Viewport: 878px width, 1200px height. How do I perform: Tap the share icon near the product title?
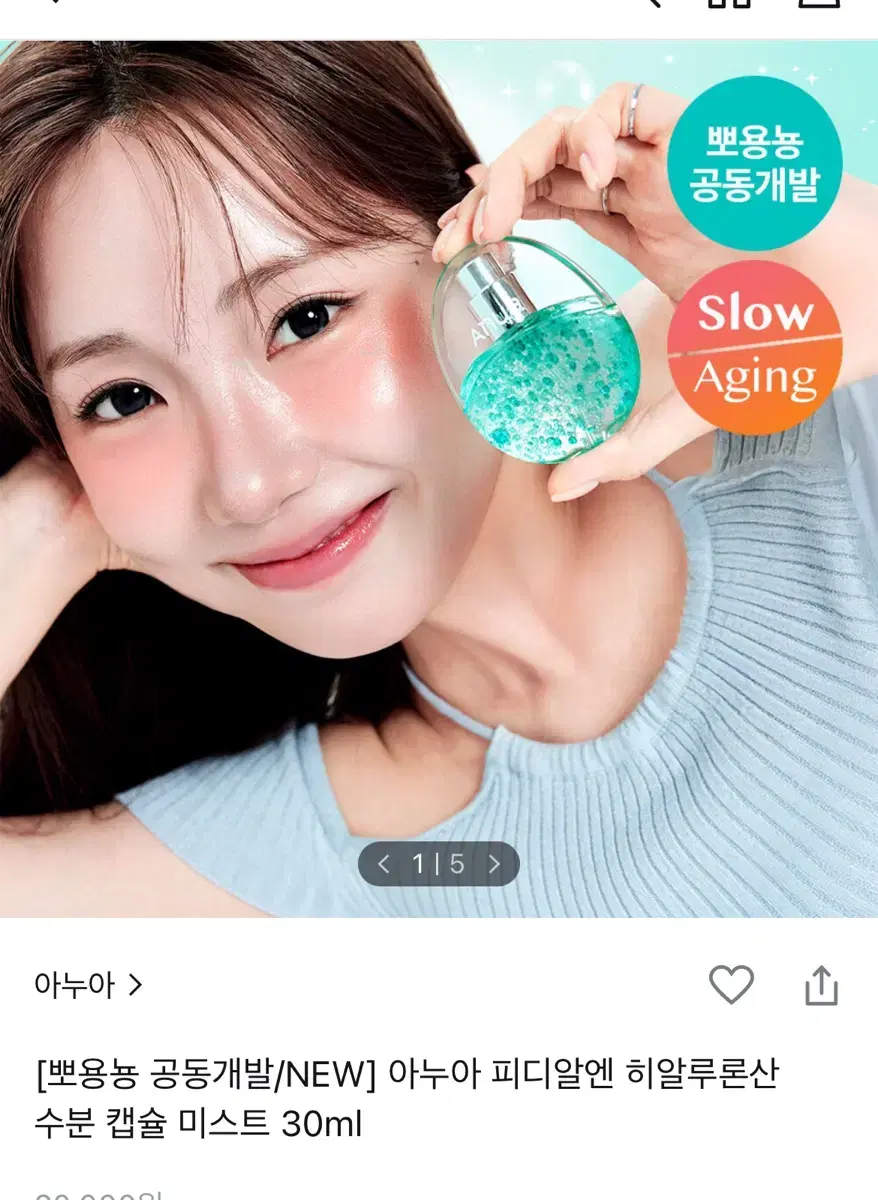click(822, 985)
